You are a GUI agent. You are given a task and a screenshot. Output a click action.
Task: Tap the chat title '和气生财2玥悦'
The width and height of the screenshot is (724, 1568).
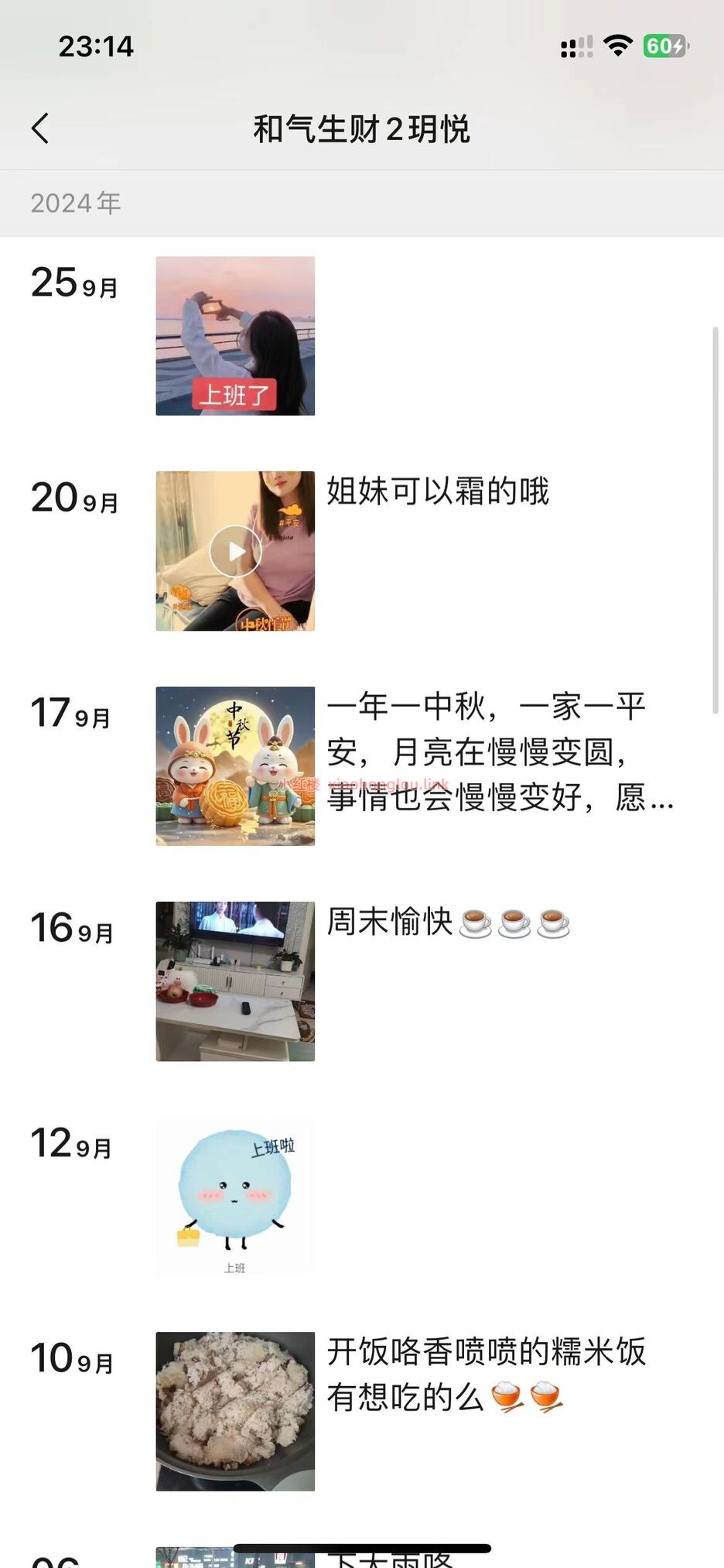pos(361,130)
